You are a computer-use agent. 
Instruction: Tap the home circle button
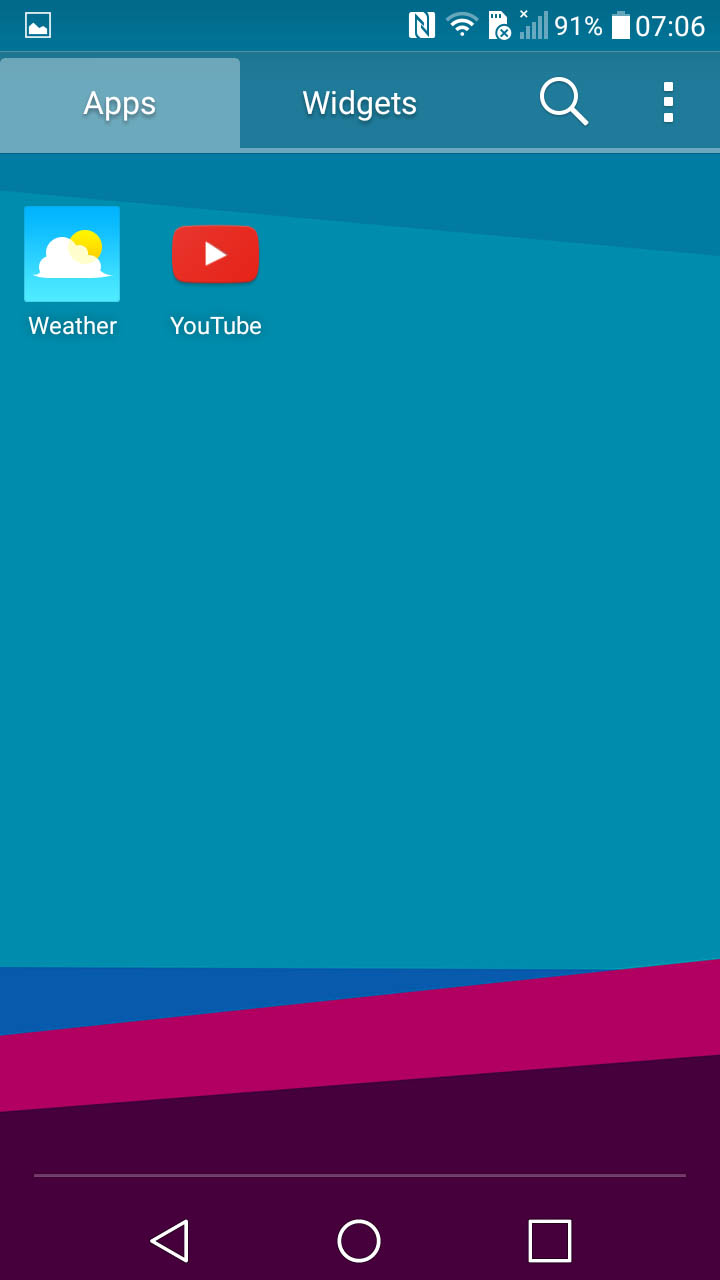tap(359, 1241)
